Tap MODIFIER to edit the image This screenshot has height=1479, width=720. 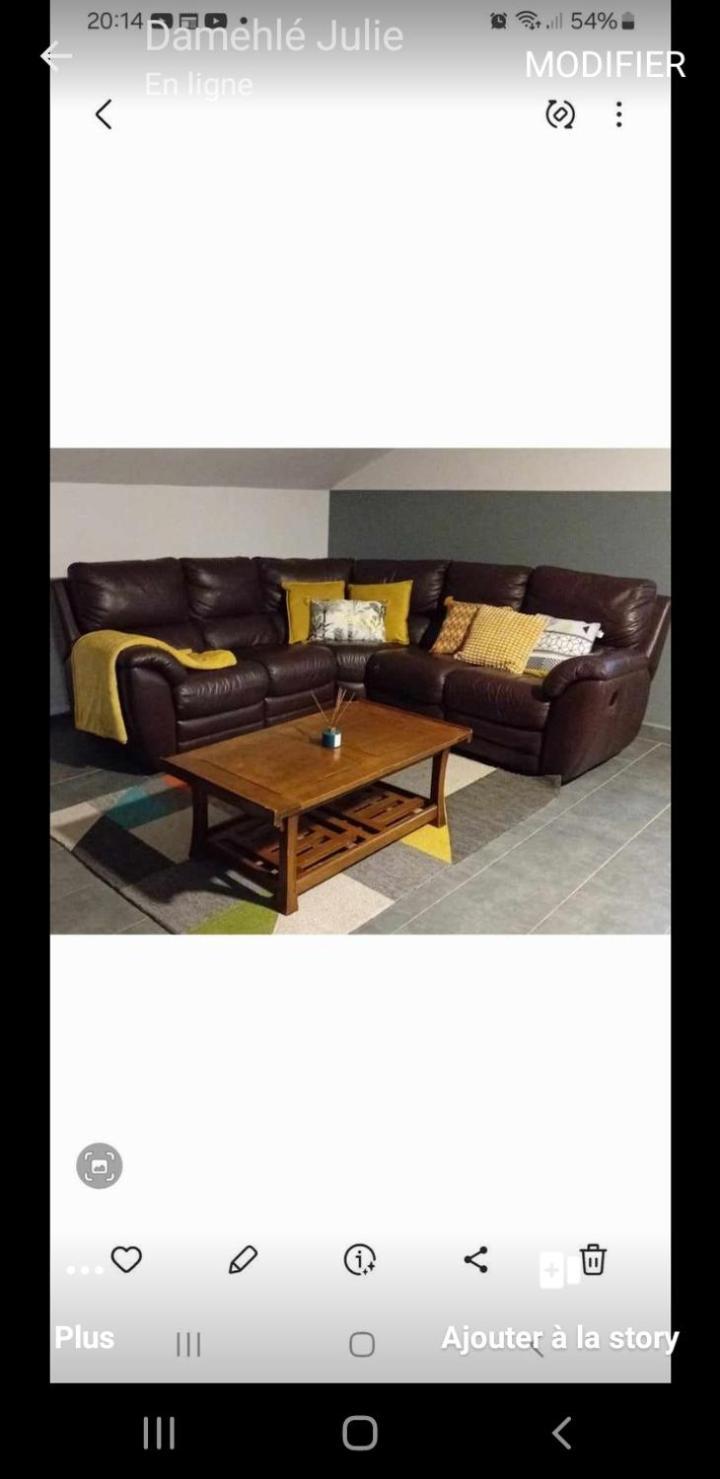tap(605, 65)
